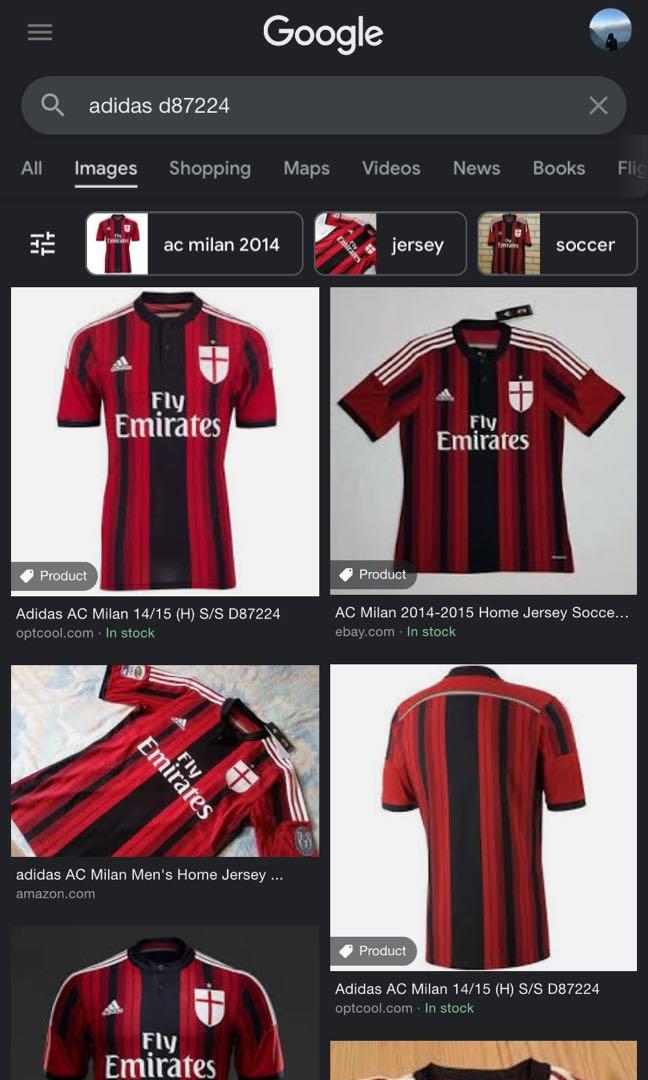
Task: Switch to the Maps tab
Action: tap(306, 168)
